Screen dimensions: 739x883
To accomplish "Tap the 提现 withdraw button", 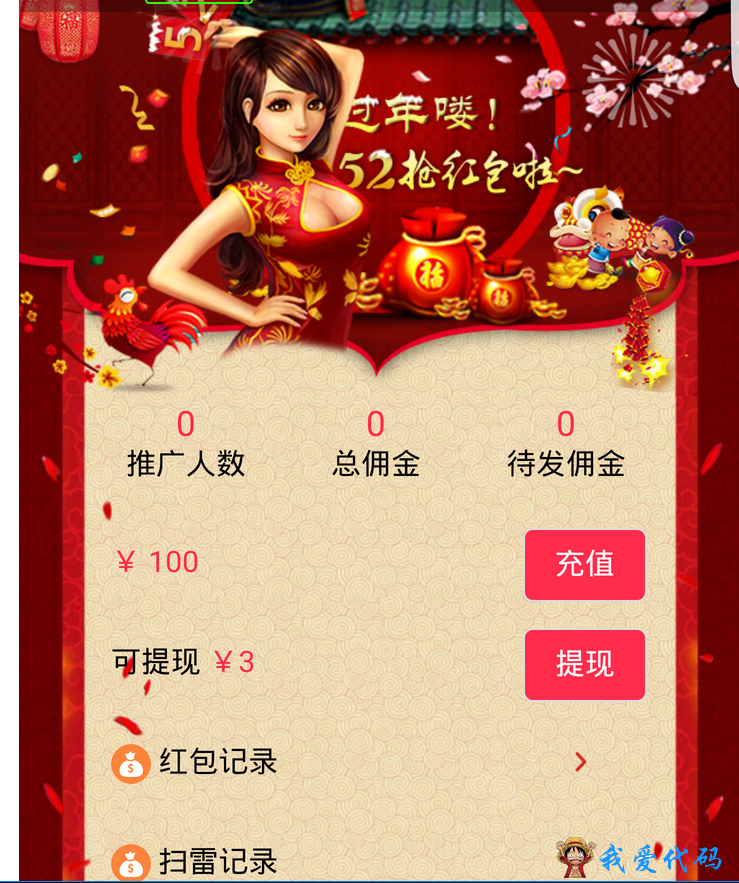I will coord(584,664).
